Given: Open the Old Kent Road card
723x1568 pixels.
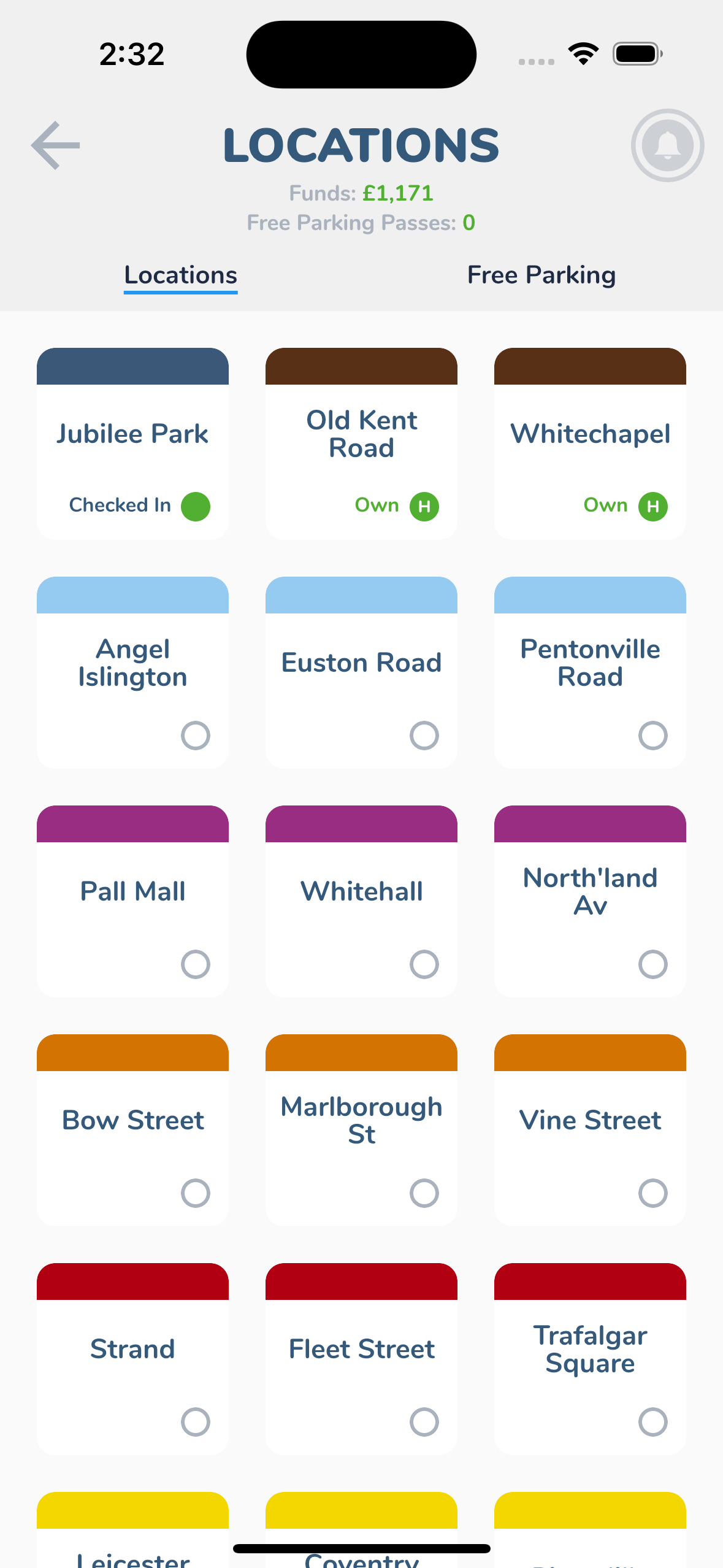Looking at the screenshot, I should tap(361, 444).
